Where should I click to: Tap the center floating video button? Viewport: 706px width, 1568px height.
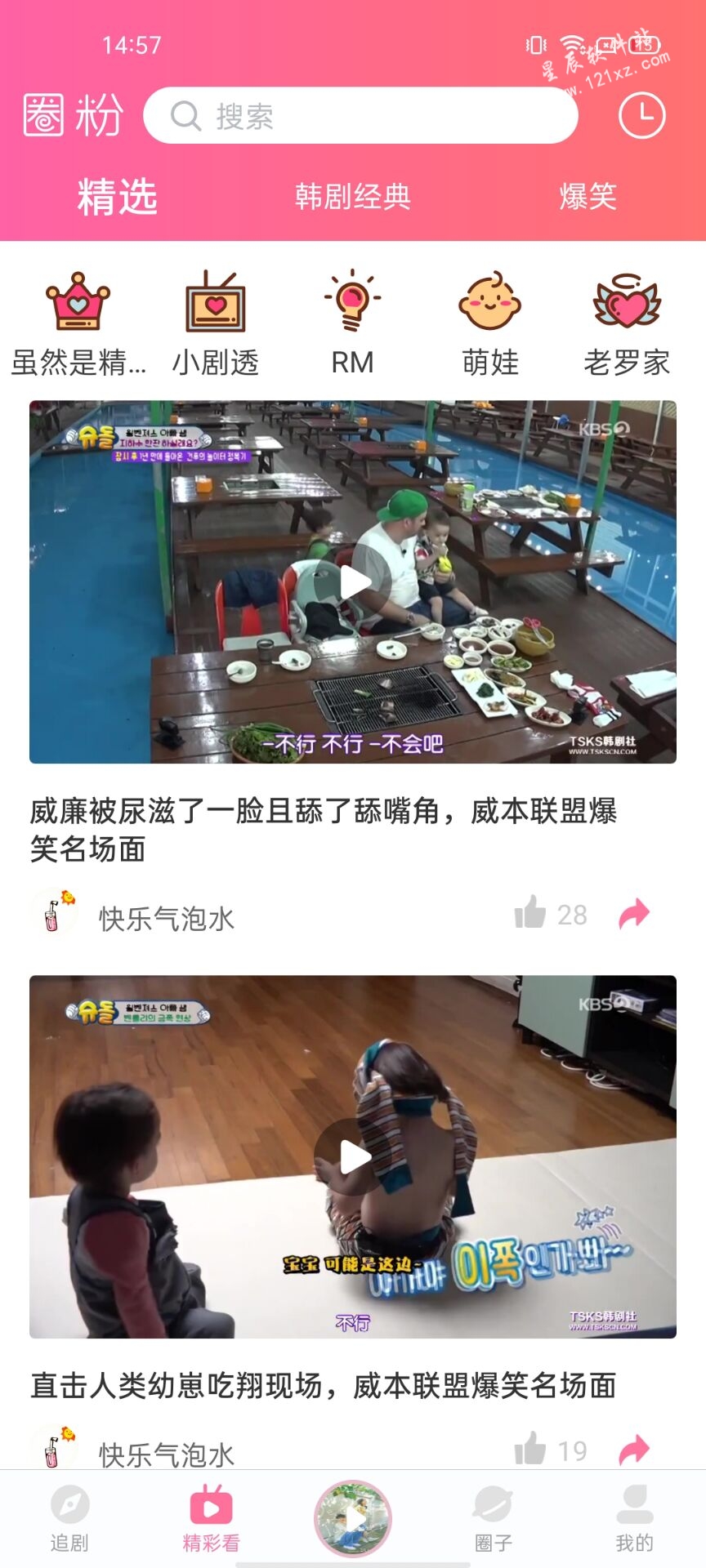[x=353, y=1519]
